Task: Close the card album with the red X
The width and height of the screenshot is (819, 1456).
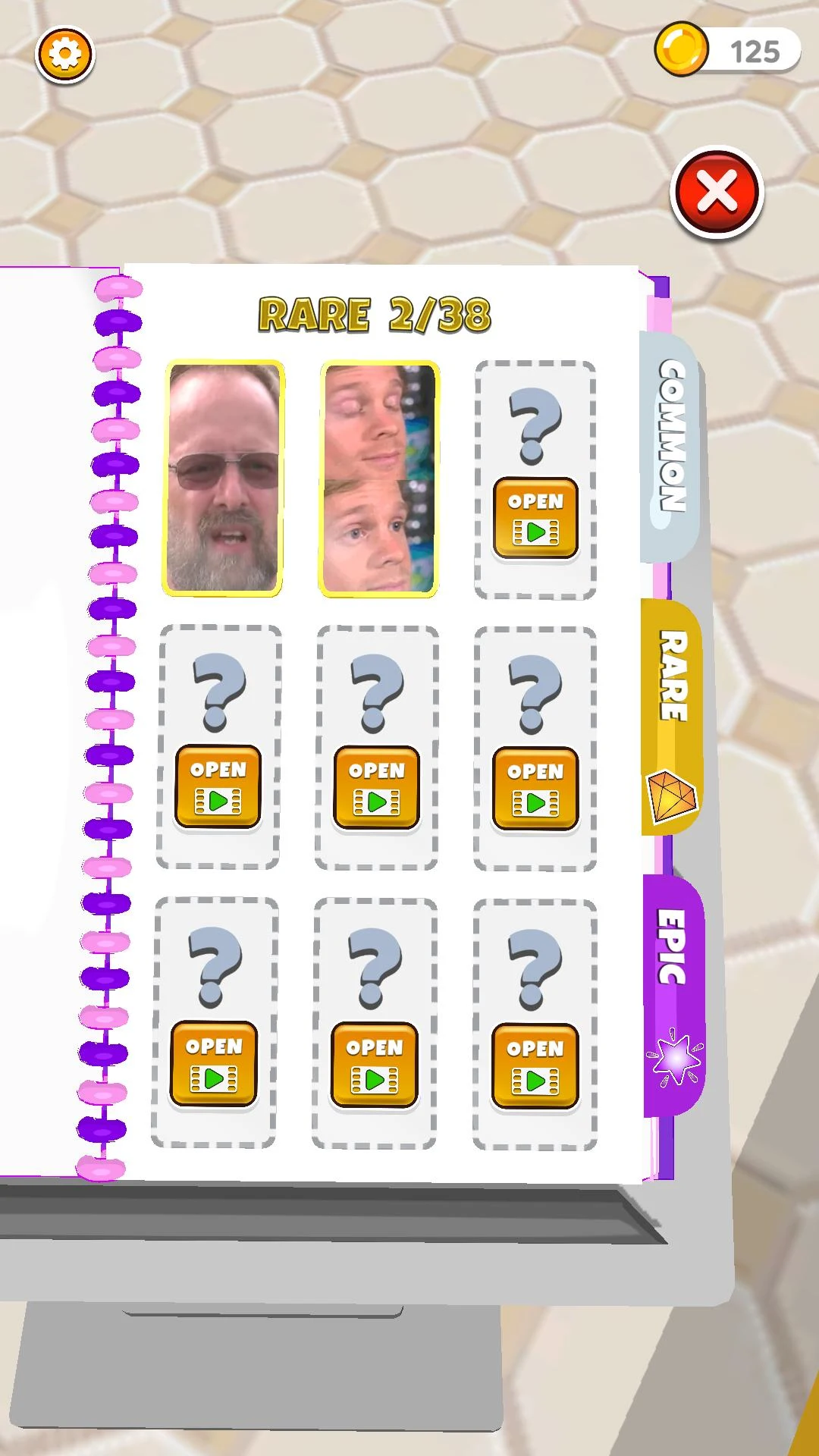Action: point(717,192)
